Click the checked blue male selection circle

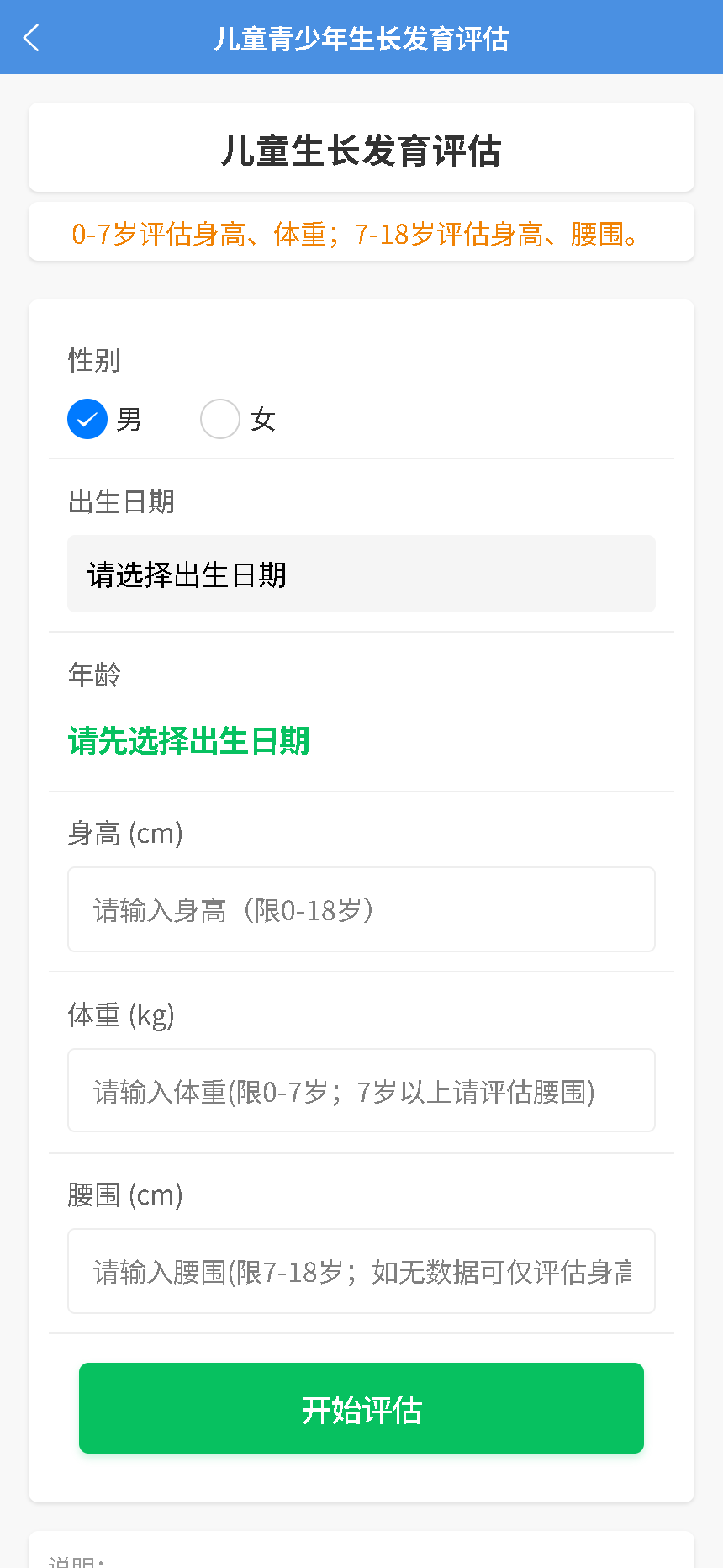(87, 418)
